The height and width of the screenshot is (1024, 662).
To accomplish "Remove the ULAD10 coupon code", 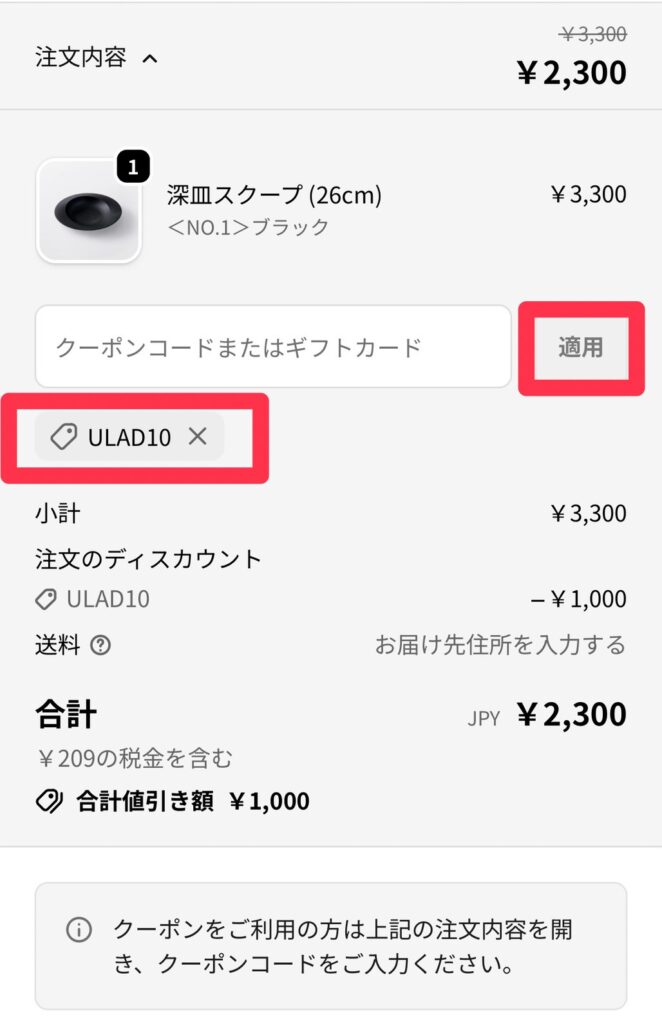I will 198,436.
